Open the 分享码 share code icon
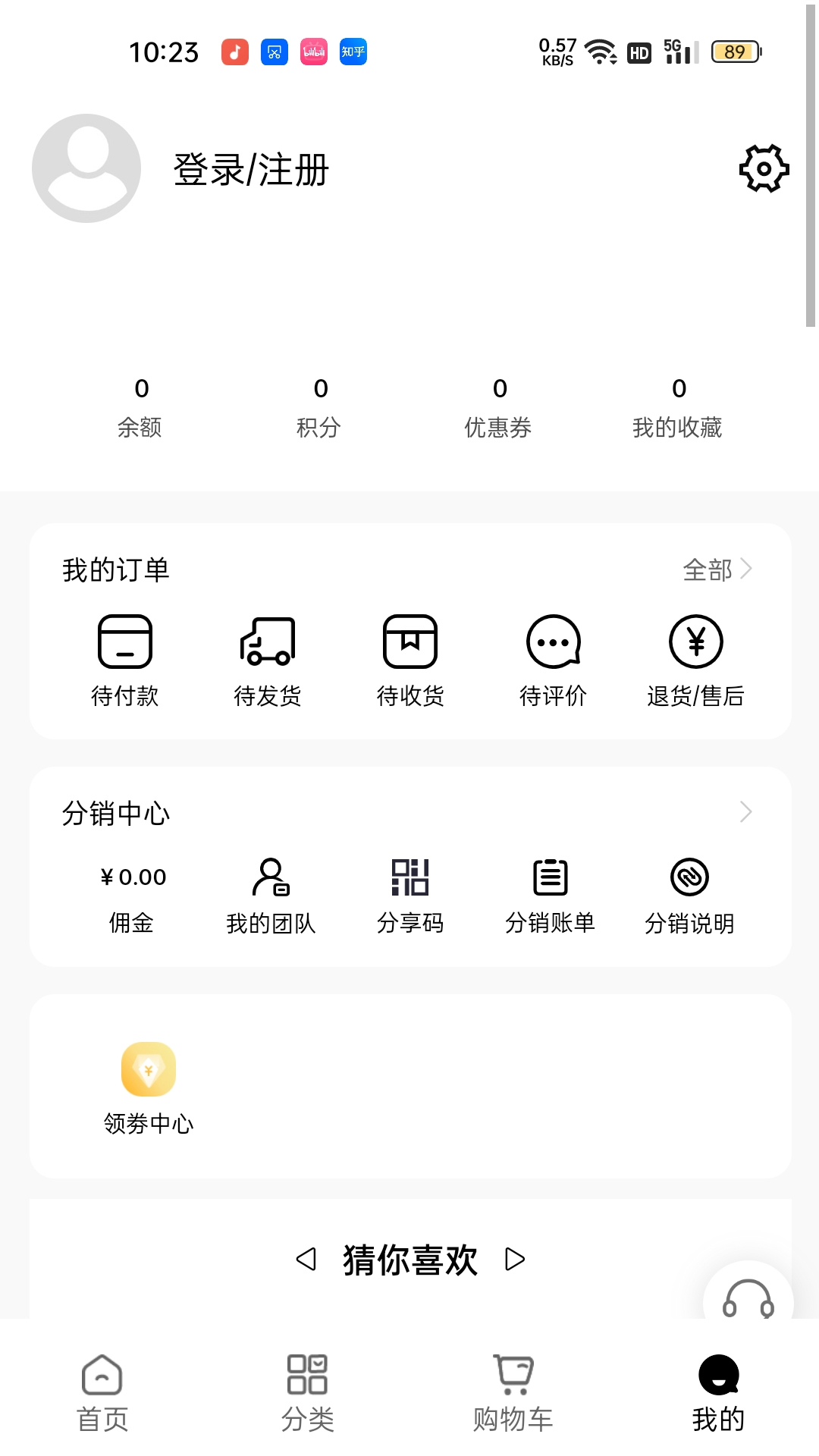The image size is (819, 1456). coord(410,878)
